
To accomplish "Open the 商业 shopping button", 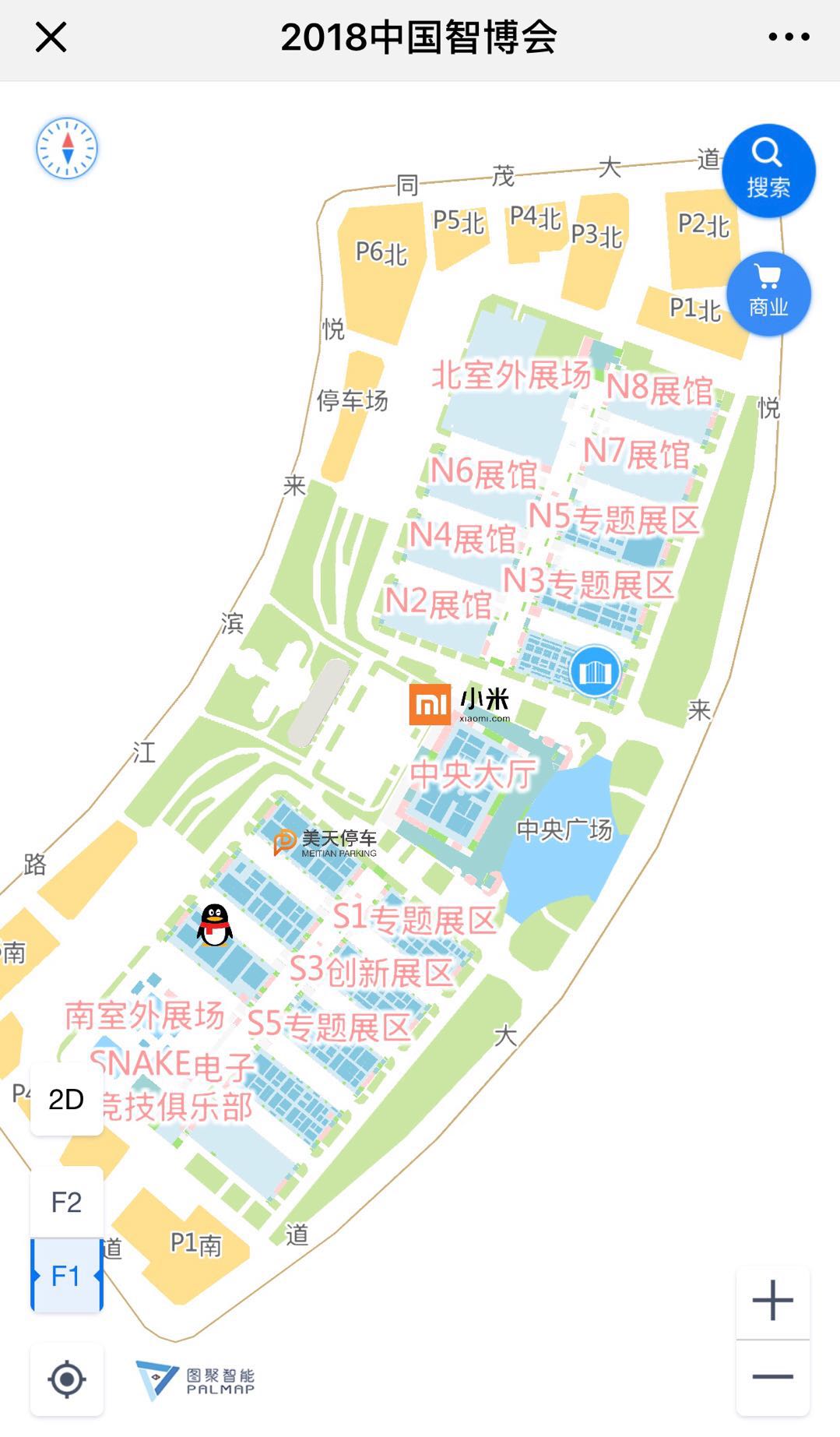I will click(x=768, y=293).
